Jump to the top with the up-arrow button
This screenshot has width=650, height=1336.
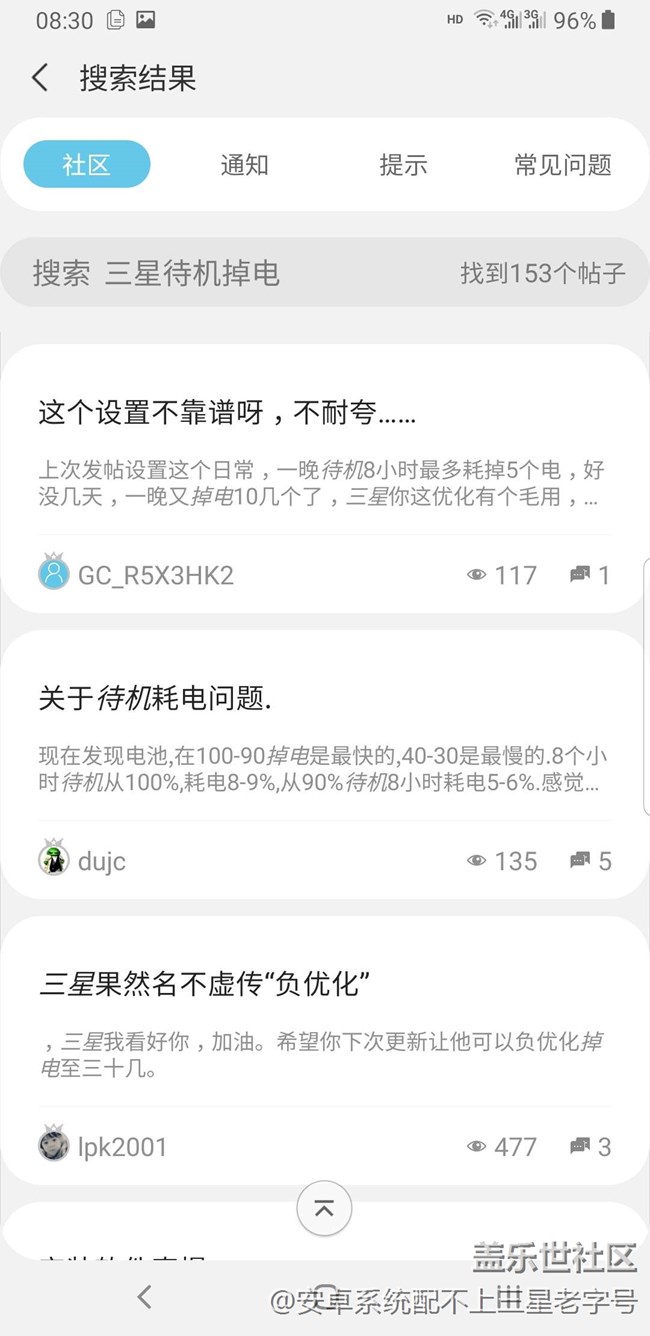point(324,1209)
